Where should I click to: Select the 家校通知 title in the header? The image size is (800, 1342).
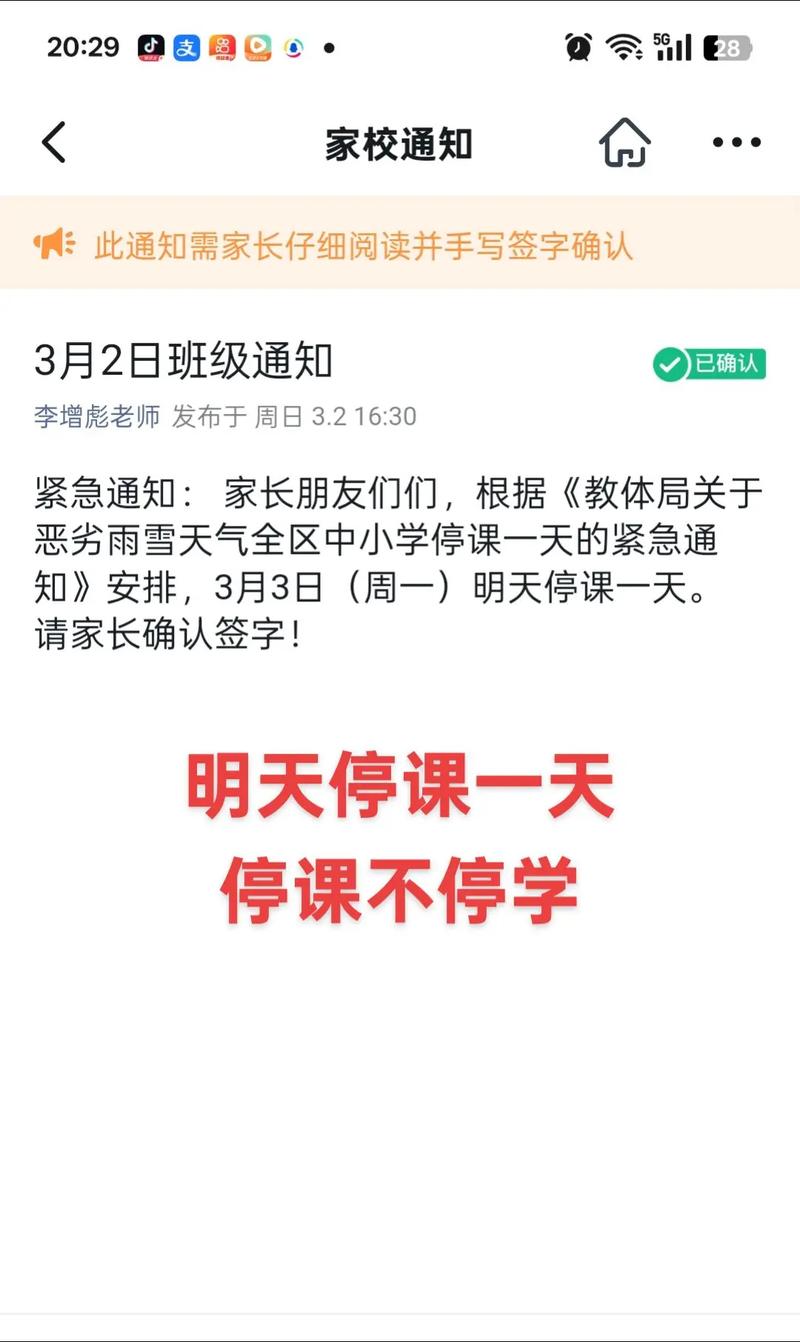[x=397, y=141]
